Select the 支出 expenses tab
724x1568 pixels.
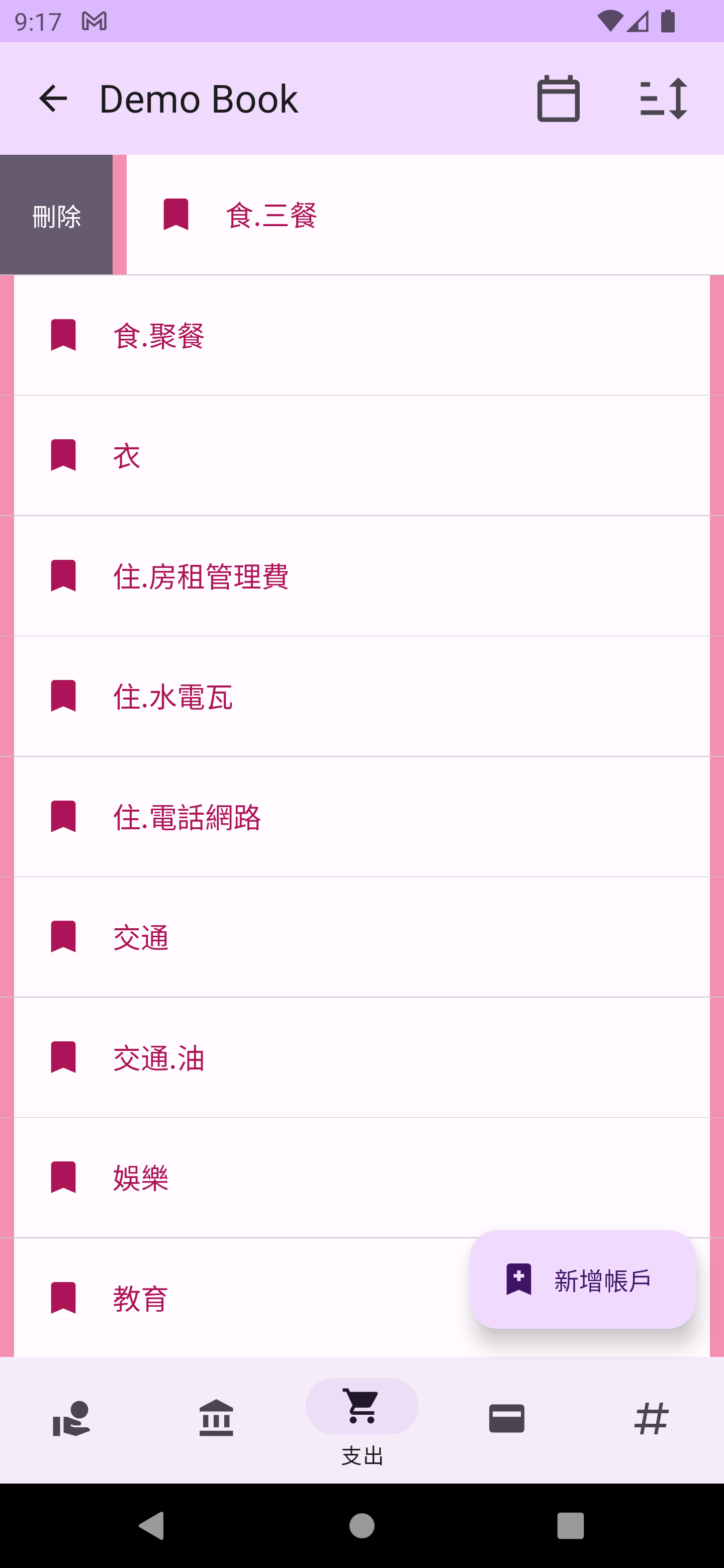pos(361,1419)
